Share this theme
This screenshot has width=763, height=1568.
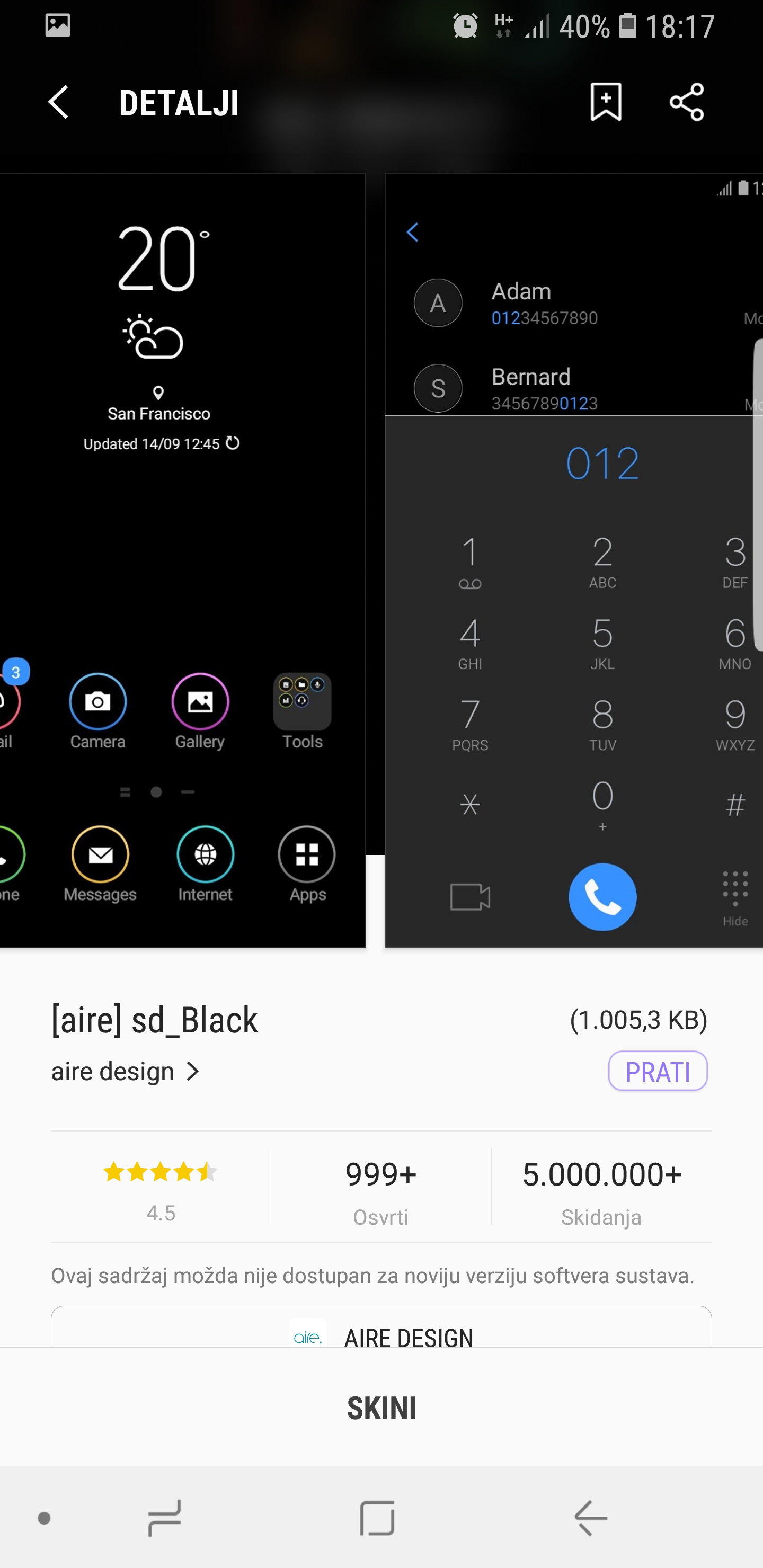[686, 102]
